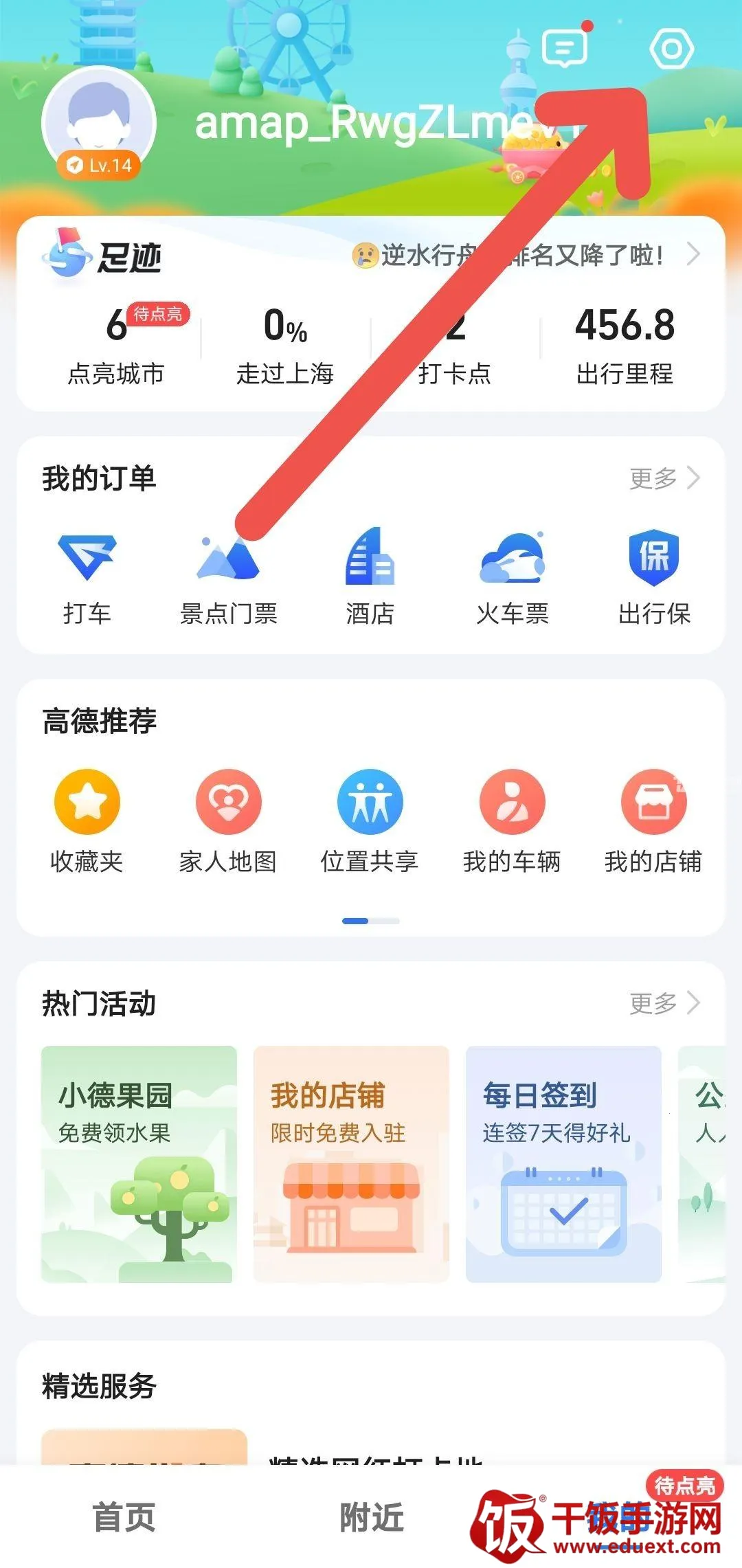Expand 更多 next to 热门活动
742x1568 pixels.
coord(661,1003)
